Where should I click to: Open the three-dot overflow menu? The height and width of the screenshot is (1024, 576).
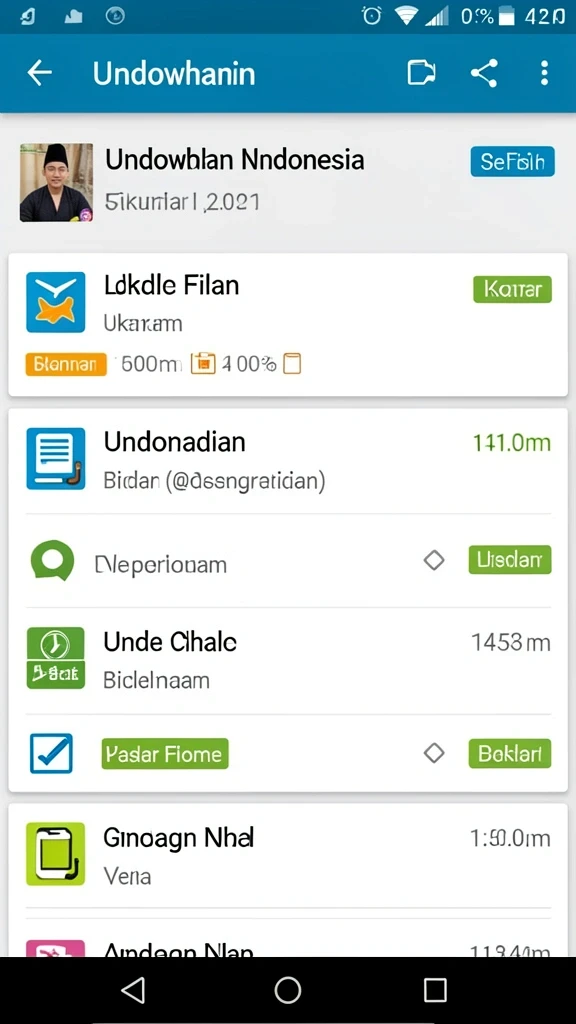click(x=544, y=73)
